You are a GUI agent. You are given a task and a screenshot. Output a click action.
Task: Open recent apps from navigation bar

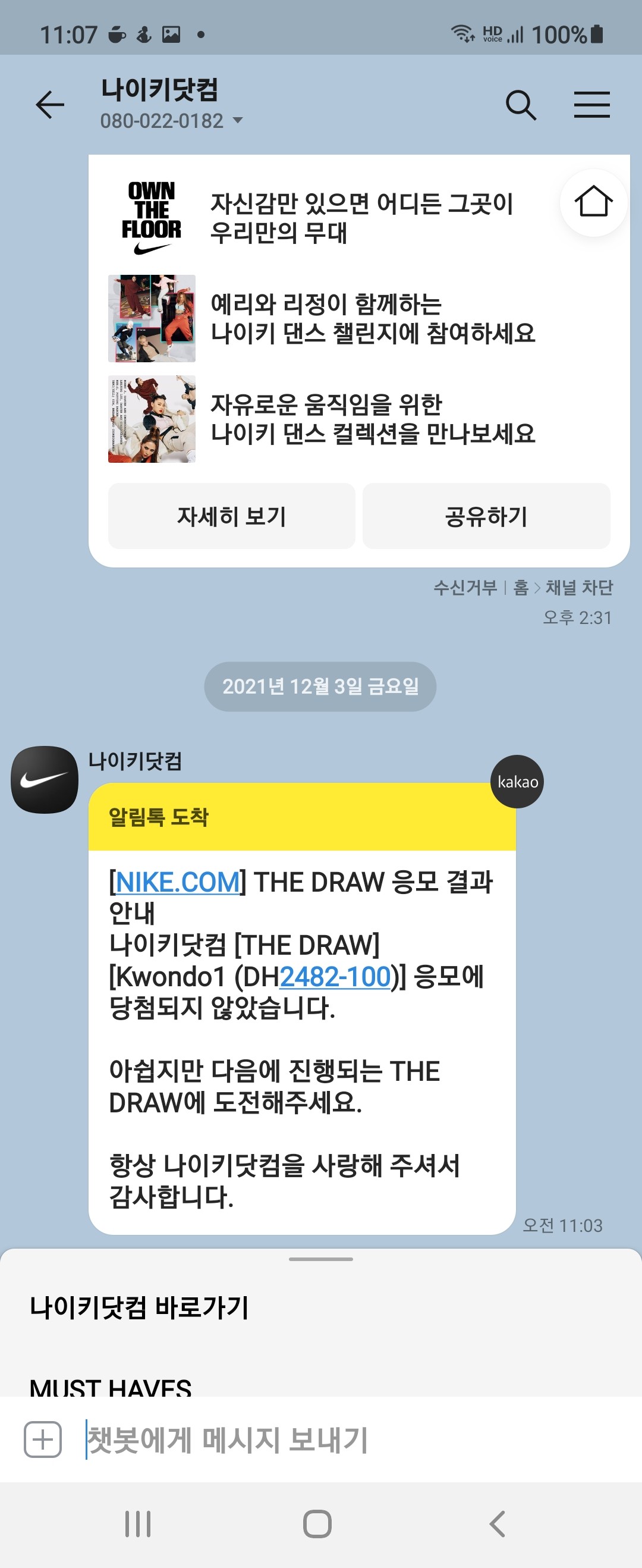(x=137, y=1524)
